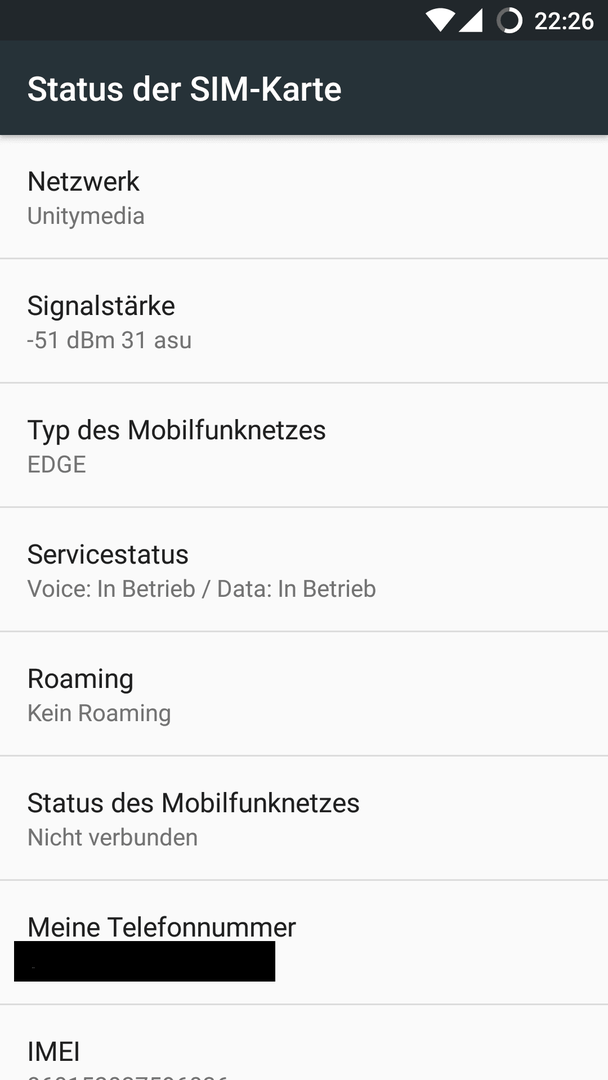Image resolution: width=608 pixels, height=1080 pixels.
Task: Select the Netzwerk row showing Unitymedia
Action: (x=304, y=197)
